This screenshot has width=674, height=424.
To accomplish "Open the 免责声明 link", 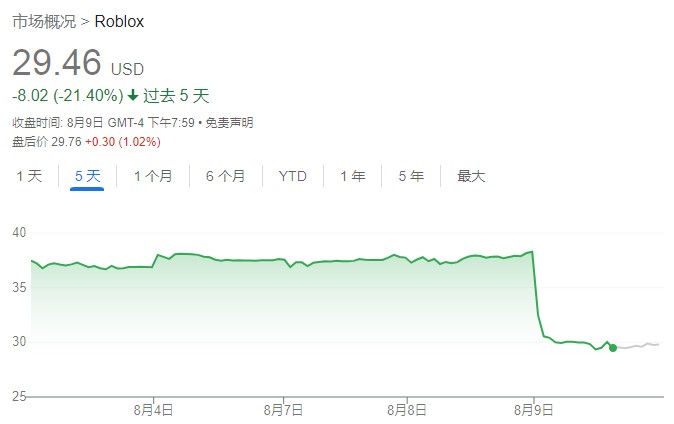I will tap(230, 122).
